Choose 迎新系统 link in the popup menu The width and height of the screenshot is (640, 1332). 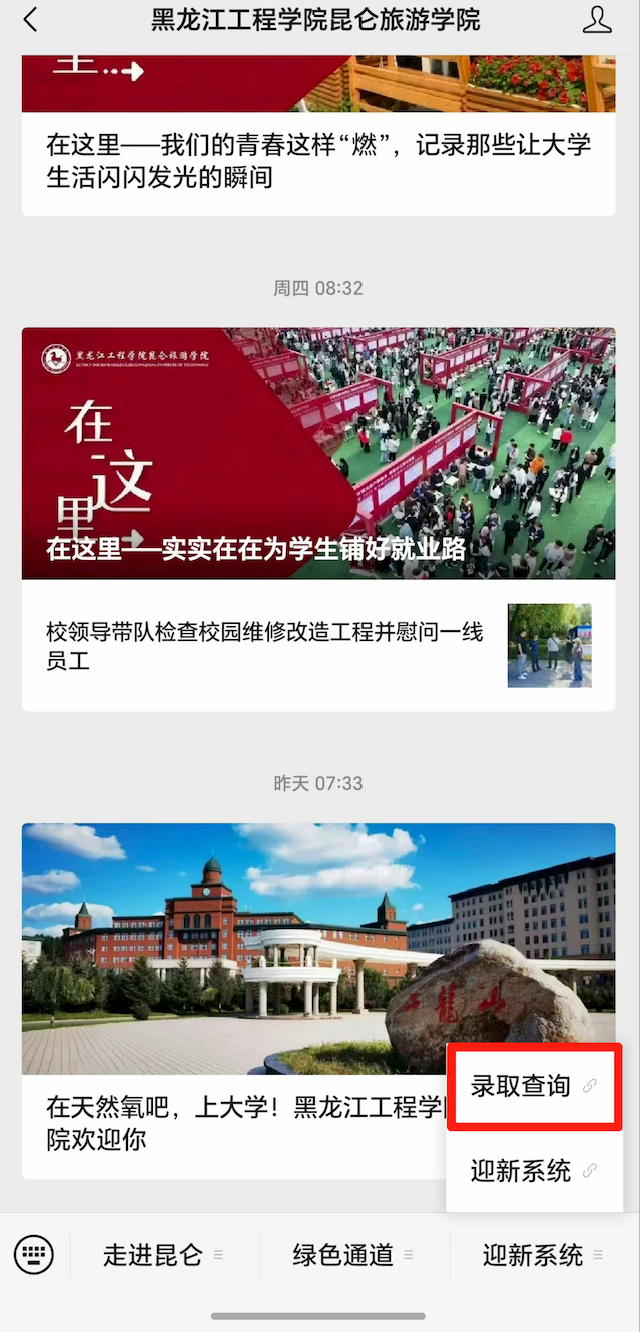pyautogui.click(x=534, y=1171)
